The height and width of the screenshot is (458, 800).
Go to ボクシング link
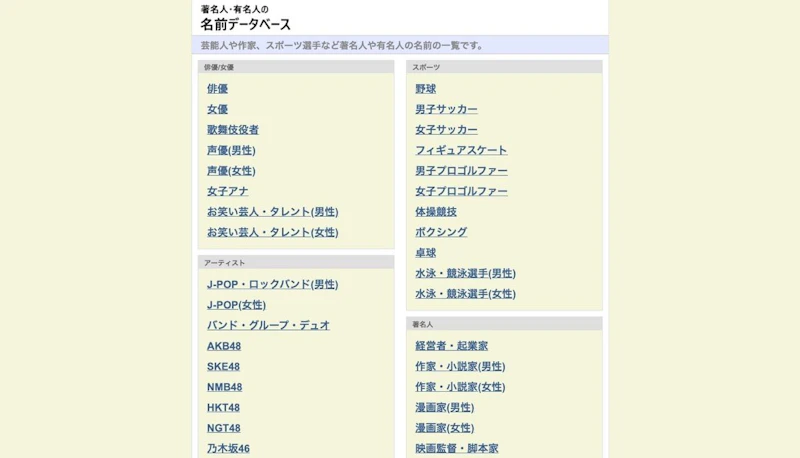click(x=441, y=232)
